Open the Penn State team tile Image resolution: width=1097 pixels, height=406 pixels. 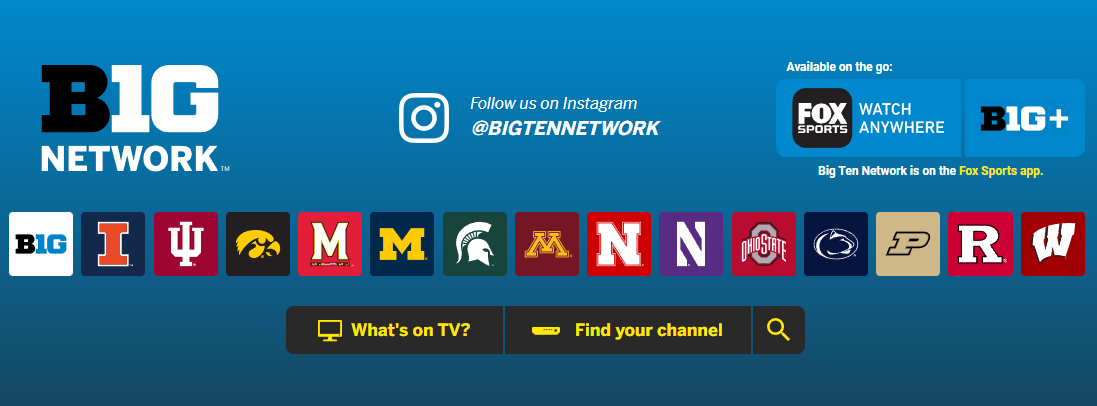pyautogui.click(x=836, y=244)
